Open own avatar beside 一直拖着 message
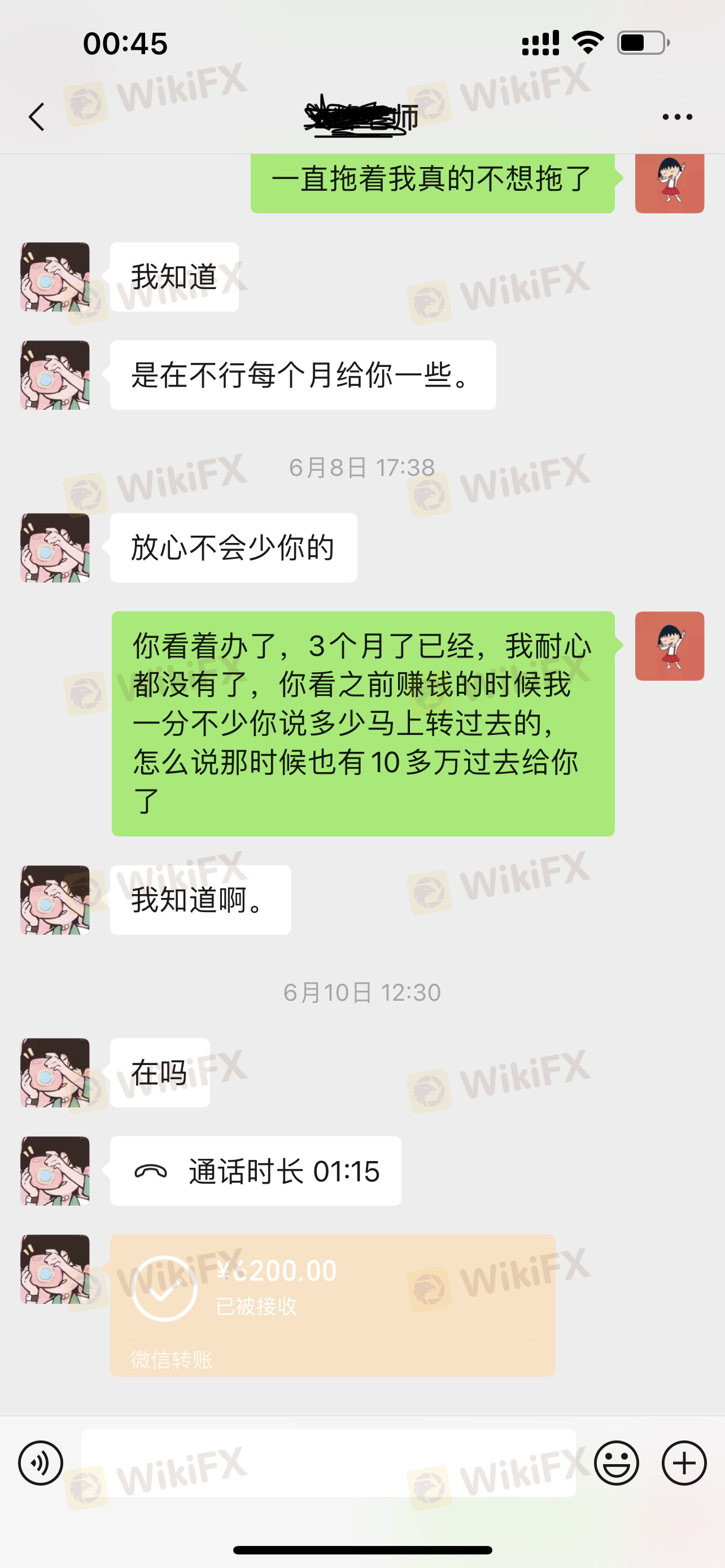The height and width of the screenshot is (1568, 725). 669,183
